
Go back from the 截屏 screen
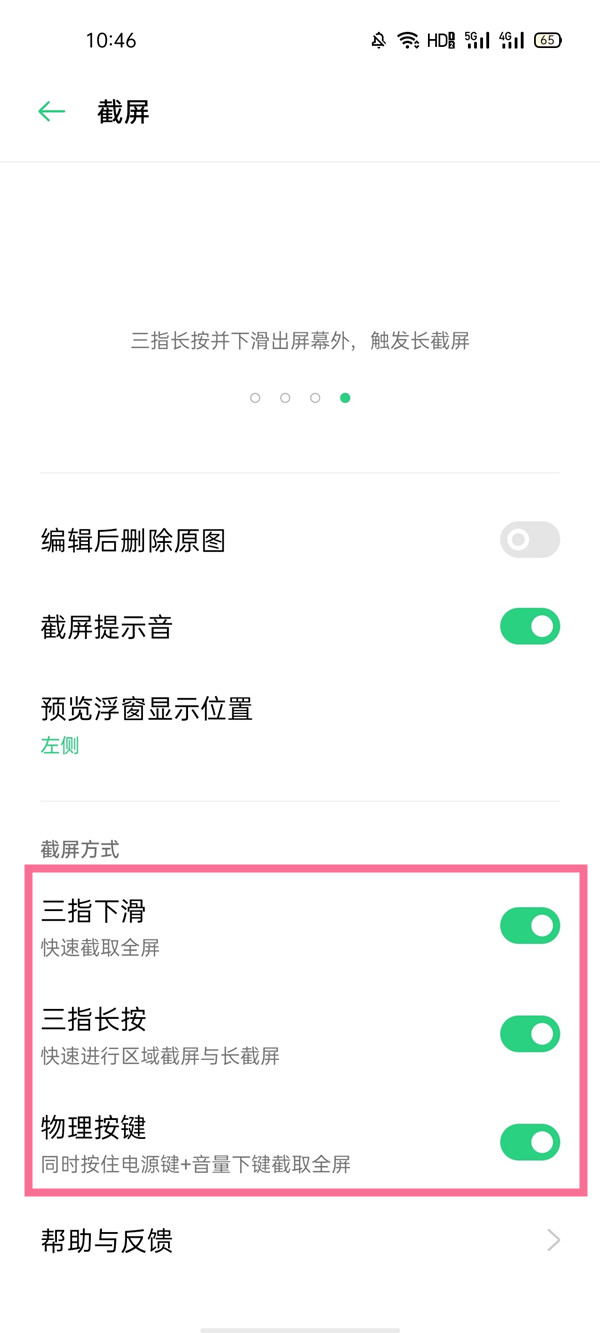click(51, 112)
